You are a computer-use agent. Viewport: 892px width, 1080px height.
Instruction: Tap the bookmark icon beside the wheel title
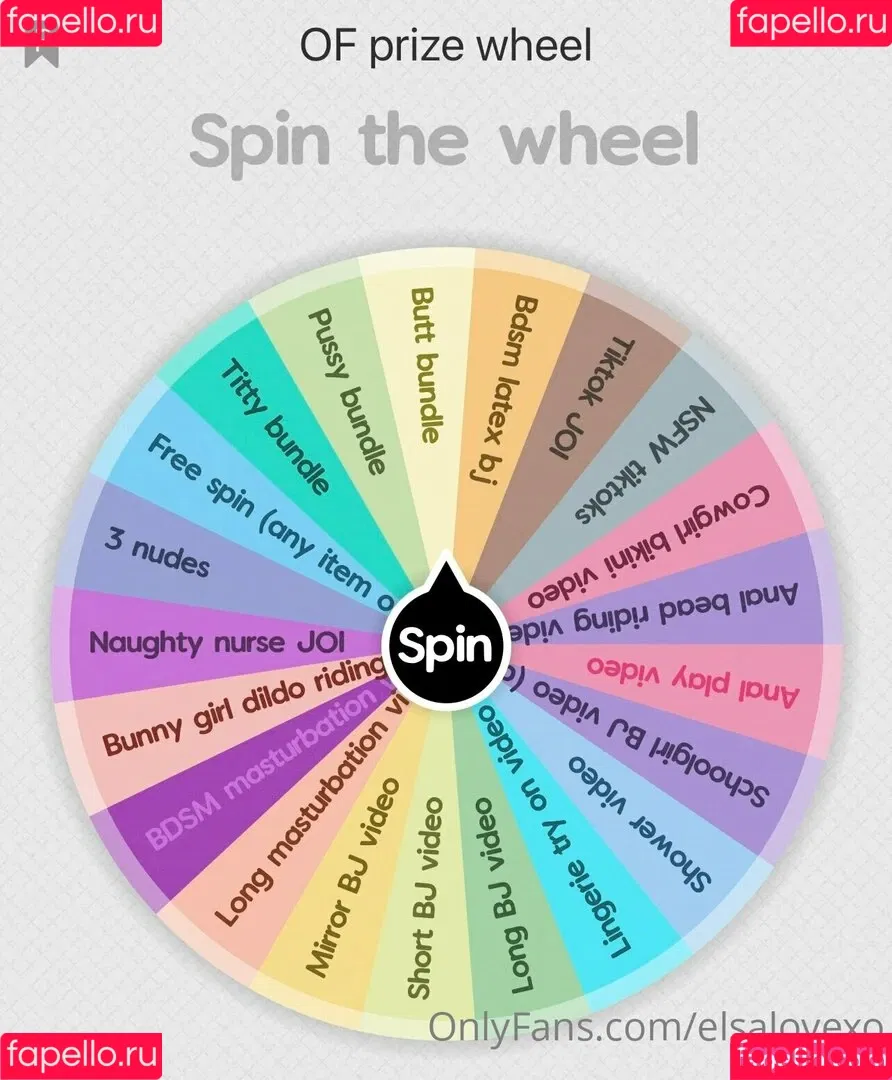click(42, 49)
